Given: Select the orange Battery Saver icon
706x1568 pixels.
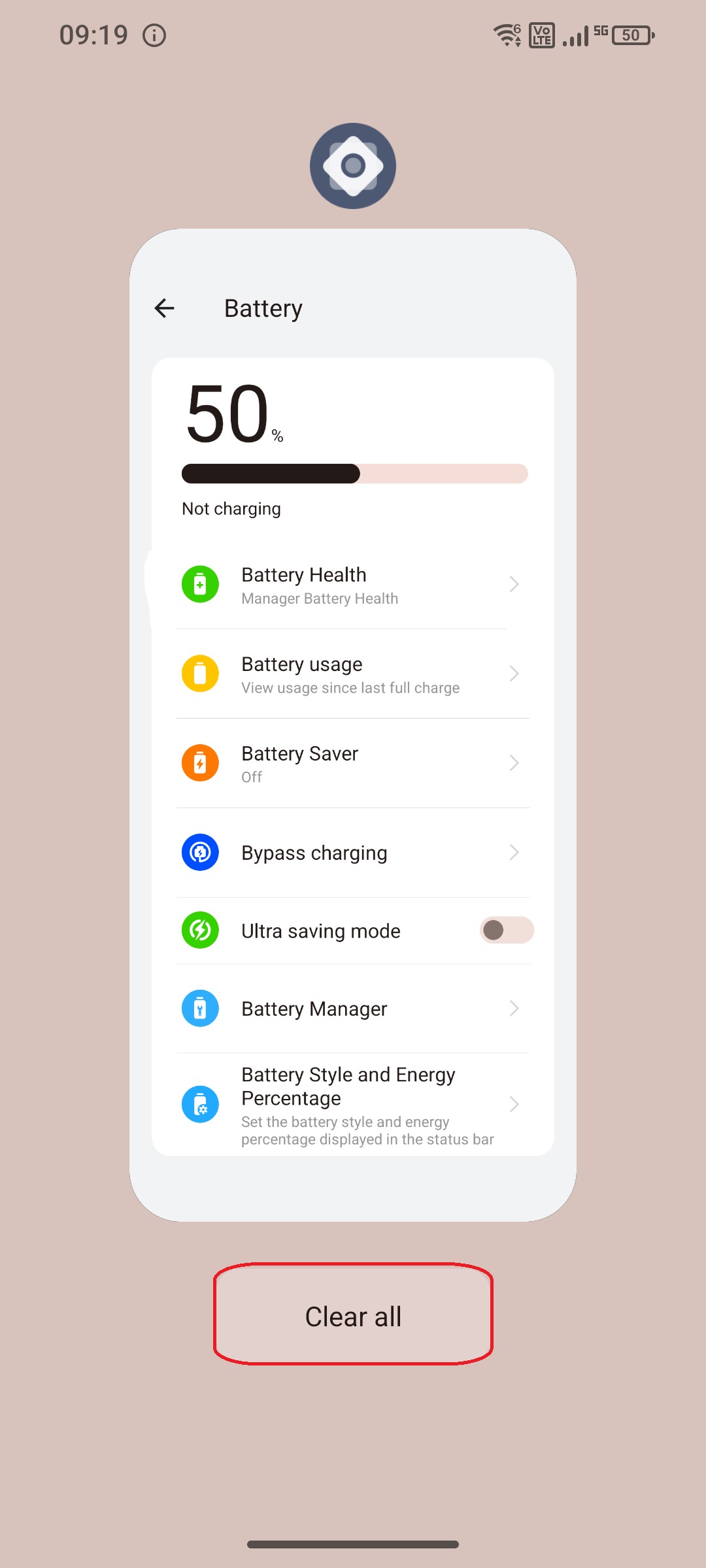Looking at the screenshot, I should click(x=200, y=762).
